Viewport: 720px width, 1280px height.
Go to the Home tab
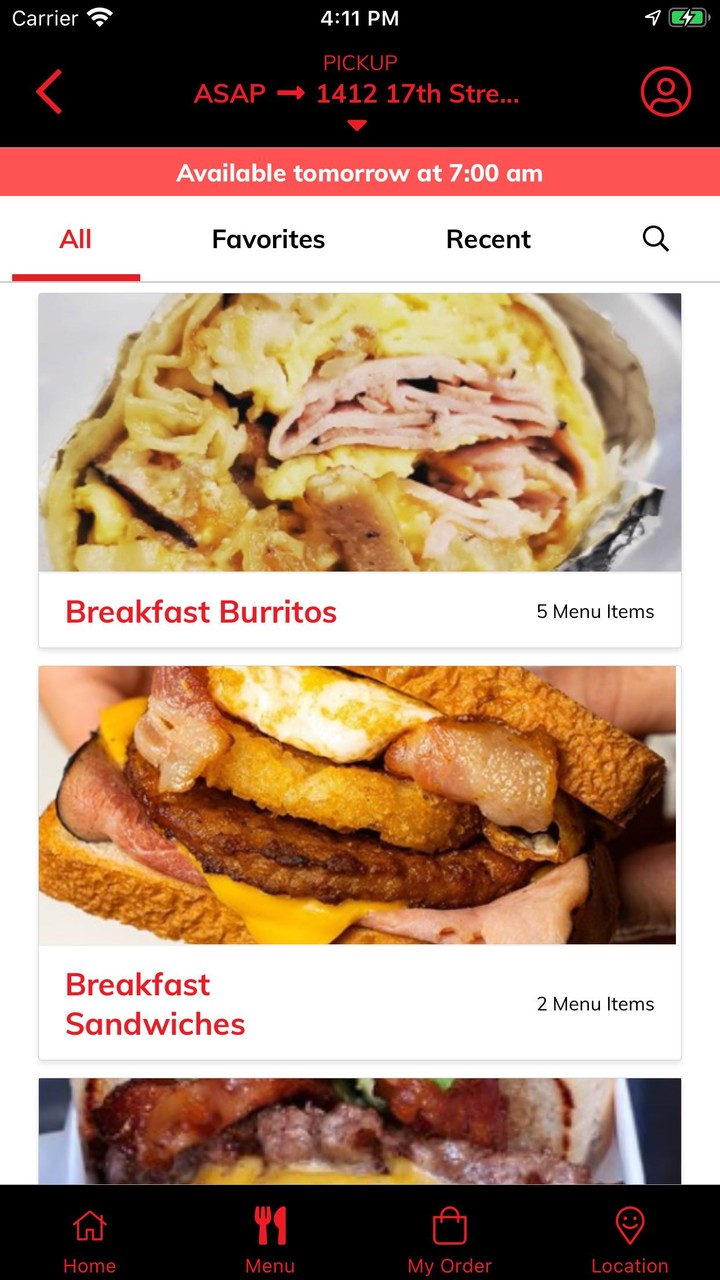click(x=90, y=1238)
